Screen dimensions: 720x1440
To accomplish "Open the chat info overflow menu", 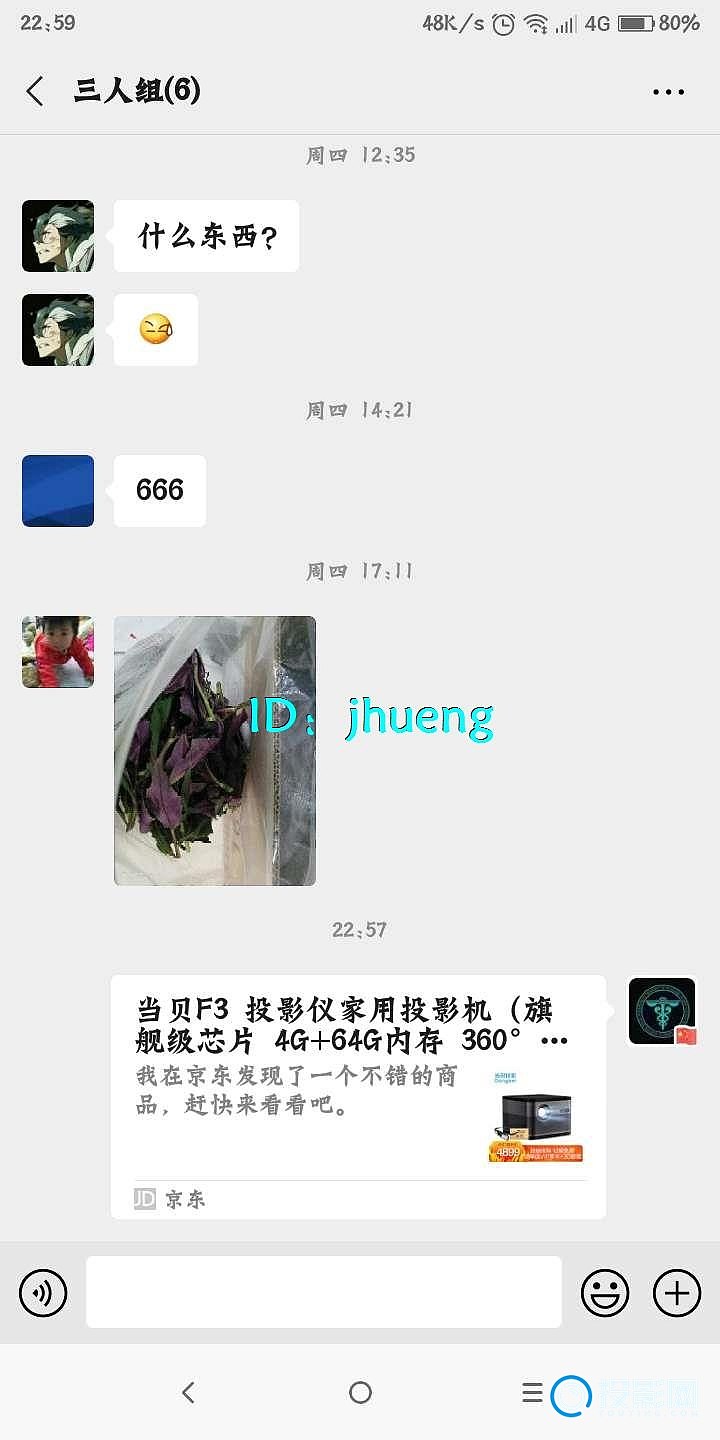I will [668, 92].
